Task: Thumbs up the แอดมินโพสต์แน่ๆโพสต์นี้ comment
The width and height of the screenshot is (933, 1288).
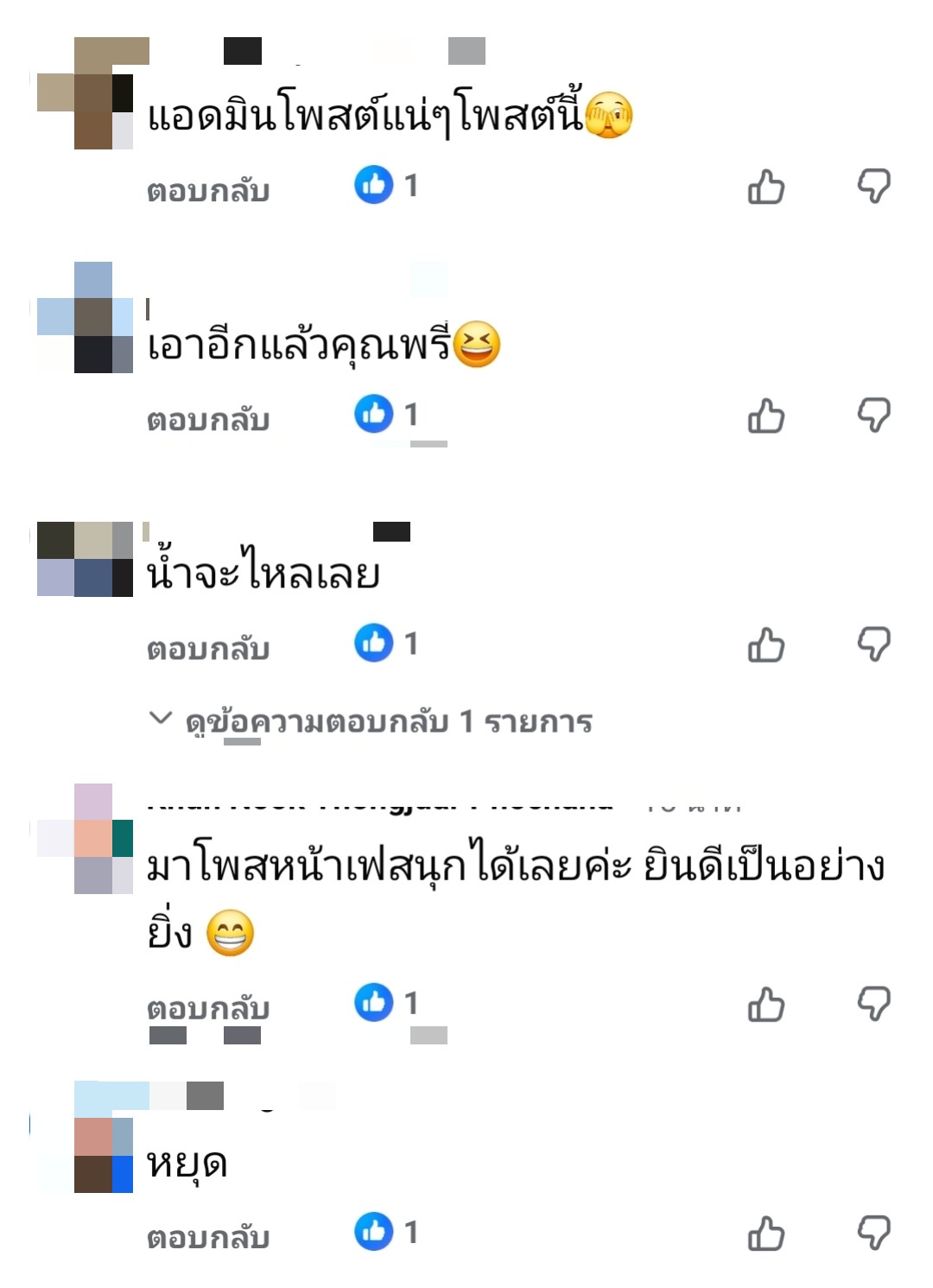Action: pyautogui.click(x=765, y=187)
